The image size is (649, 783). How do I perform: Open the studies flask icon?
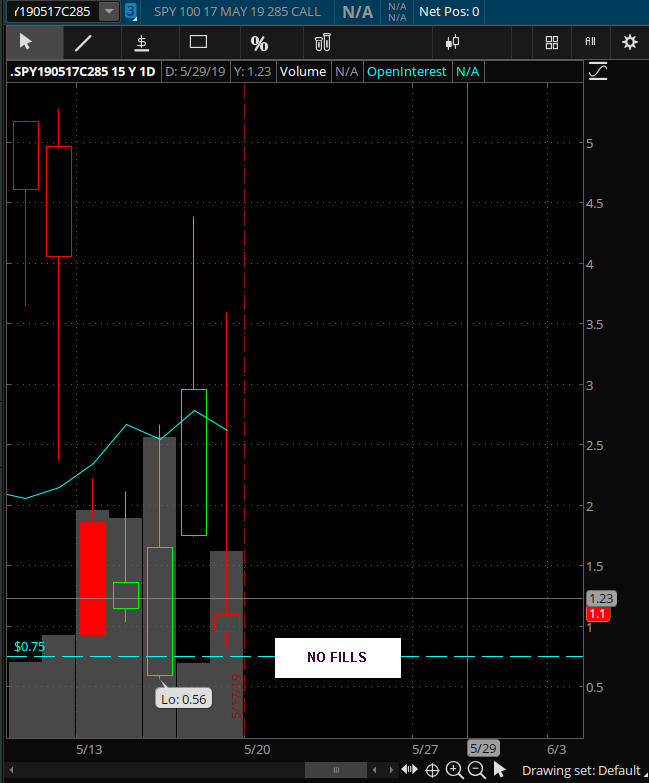pyautogui.click(x=322, y=42)
